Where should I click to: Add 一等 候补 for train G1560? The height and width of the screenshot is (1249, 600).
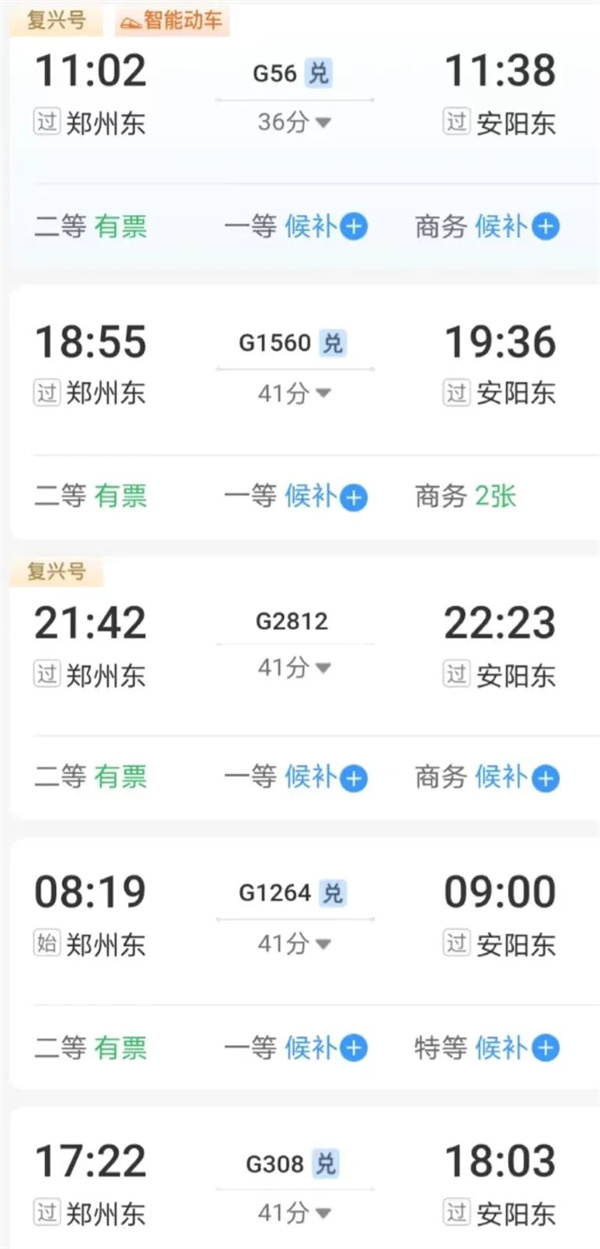tap(354, 497)
